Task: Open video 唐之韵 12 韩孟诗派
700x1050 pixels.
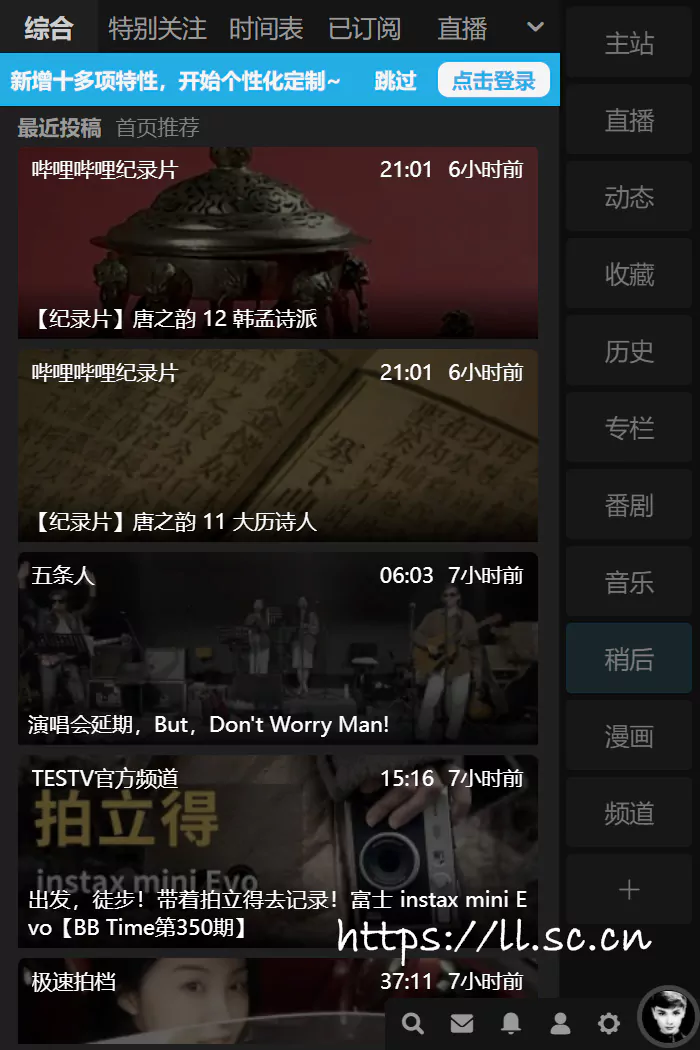Action: point(277,243)
